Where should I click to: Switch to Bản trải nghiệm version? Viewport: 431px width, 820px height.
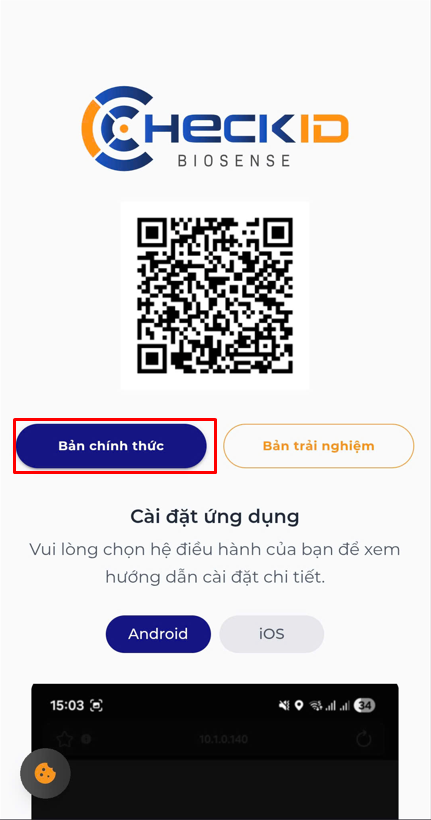click(x=319, y=446)
